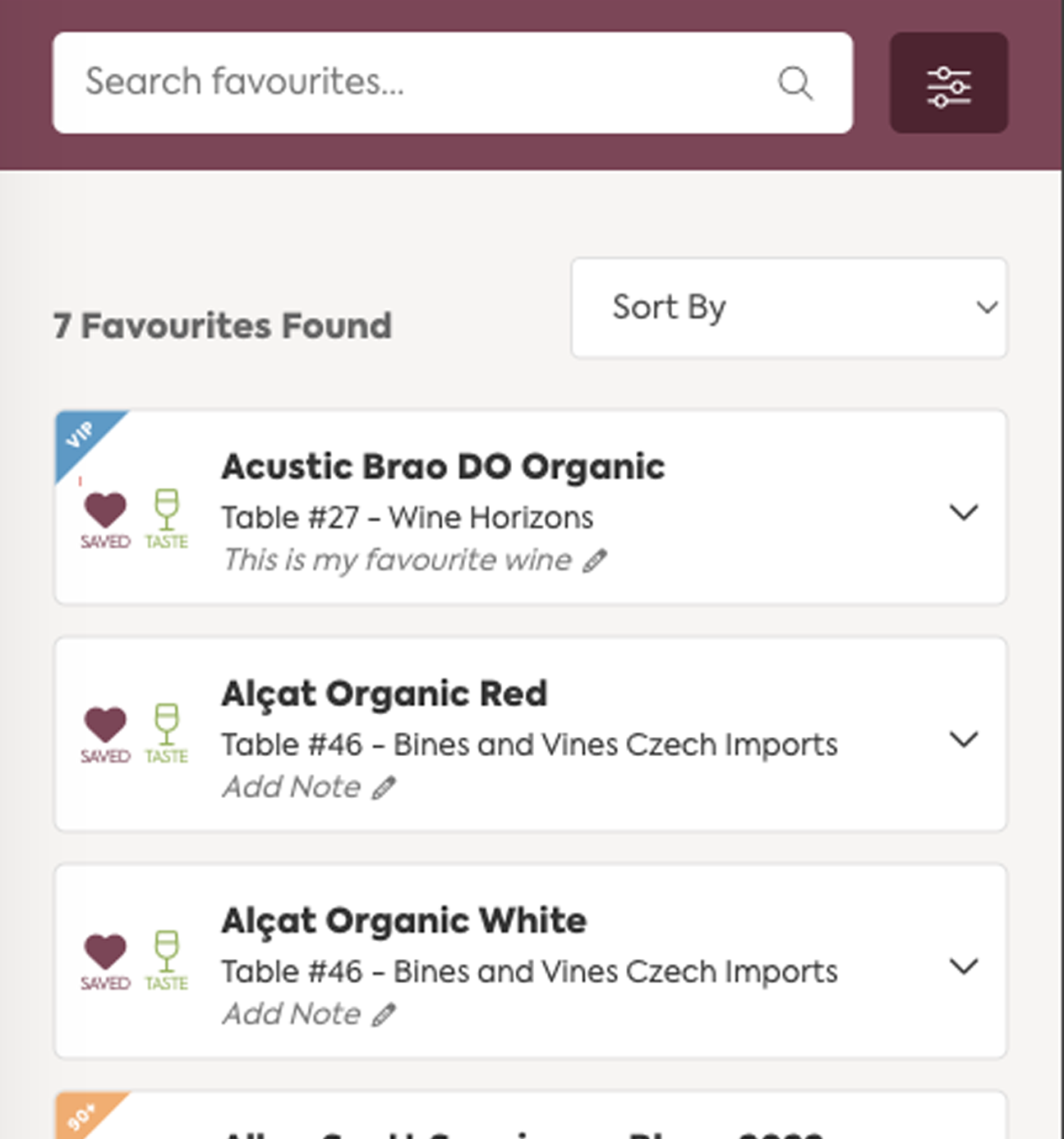Toggle saved heart for Alçat Organic White

[x=105, y=952]
